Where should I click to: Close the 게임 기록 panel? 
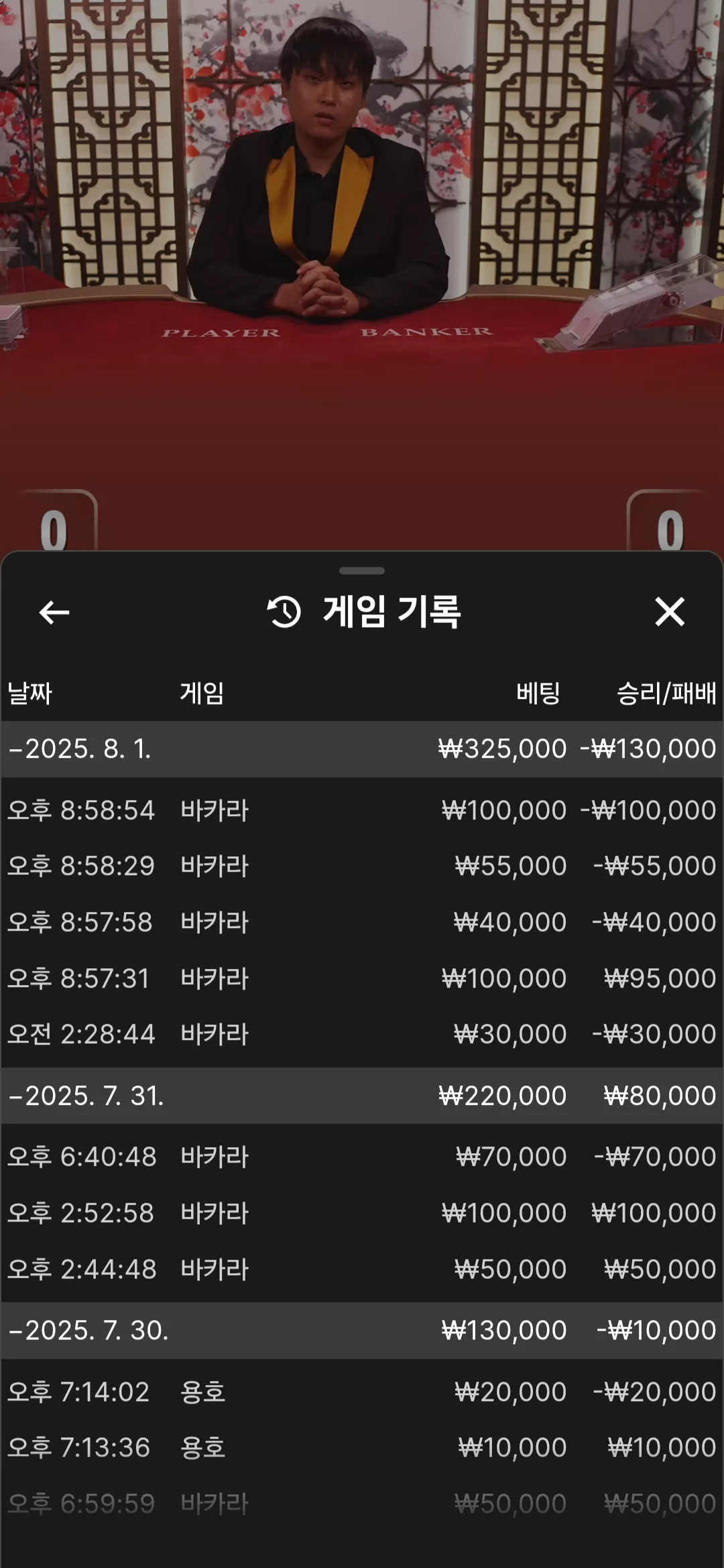[x=669, y=612]
